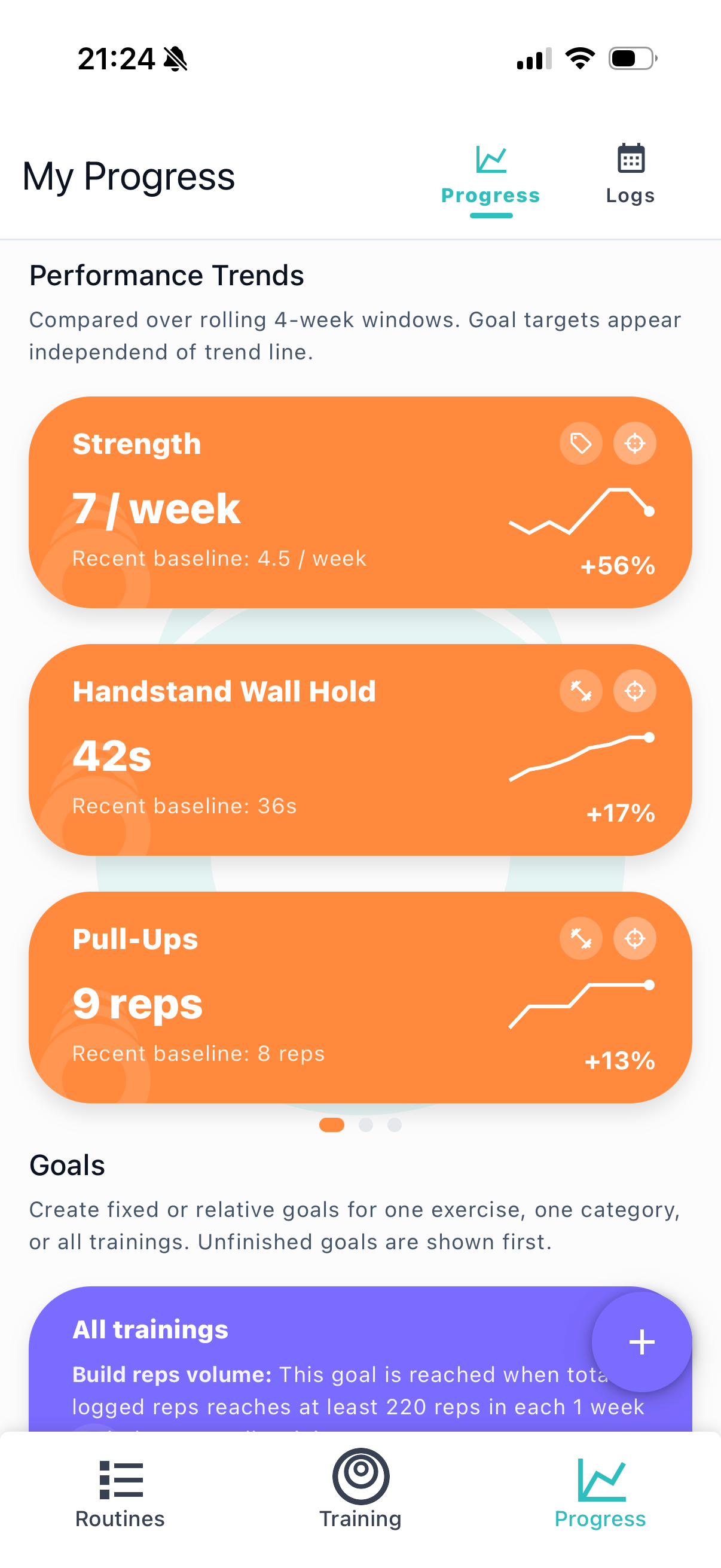Tap the dumbbell icon on Handstand Wall Hold card

[581, 691]
